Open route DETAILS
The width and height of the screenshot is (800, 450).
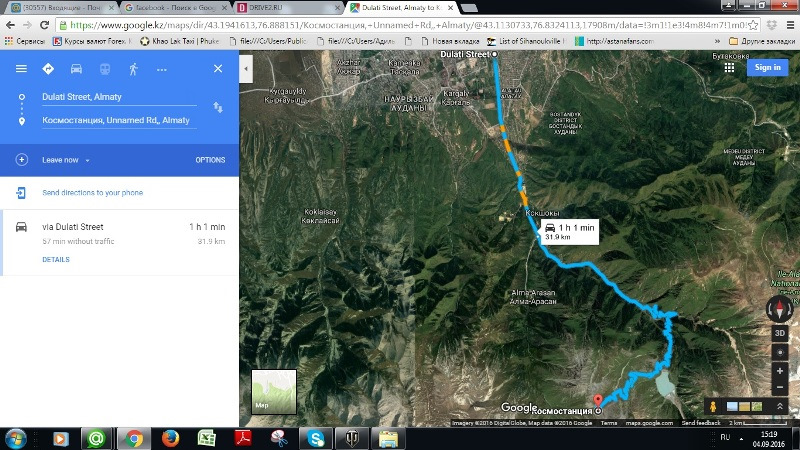pyautogui.click(x=56, y=259)
